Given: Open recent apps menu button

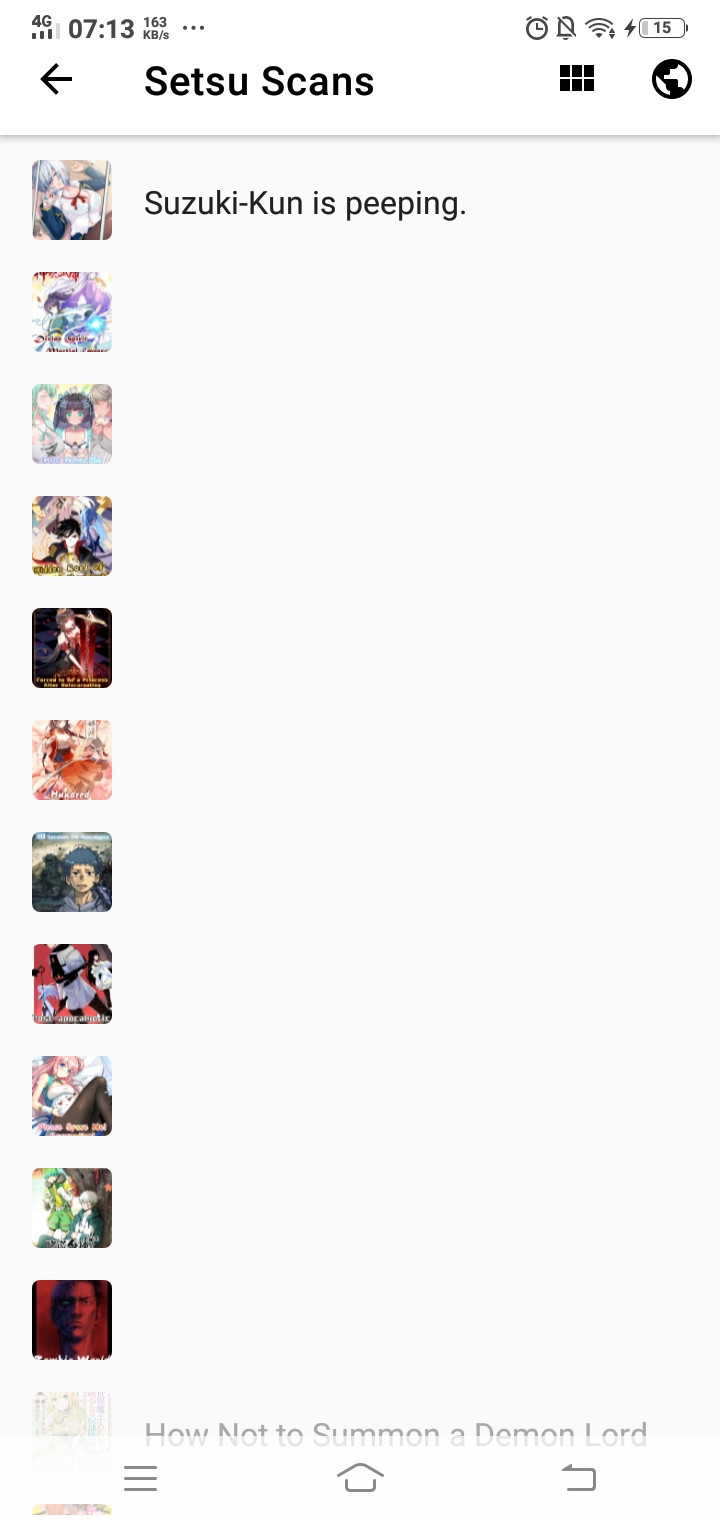Looking at the screenshot, I should click(x=141, y=1478).
